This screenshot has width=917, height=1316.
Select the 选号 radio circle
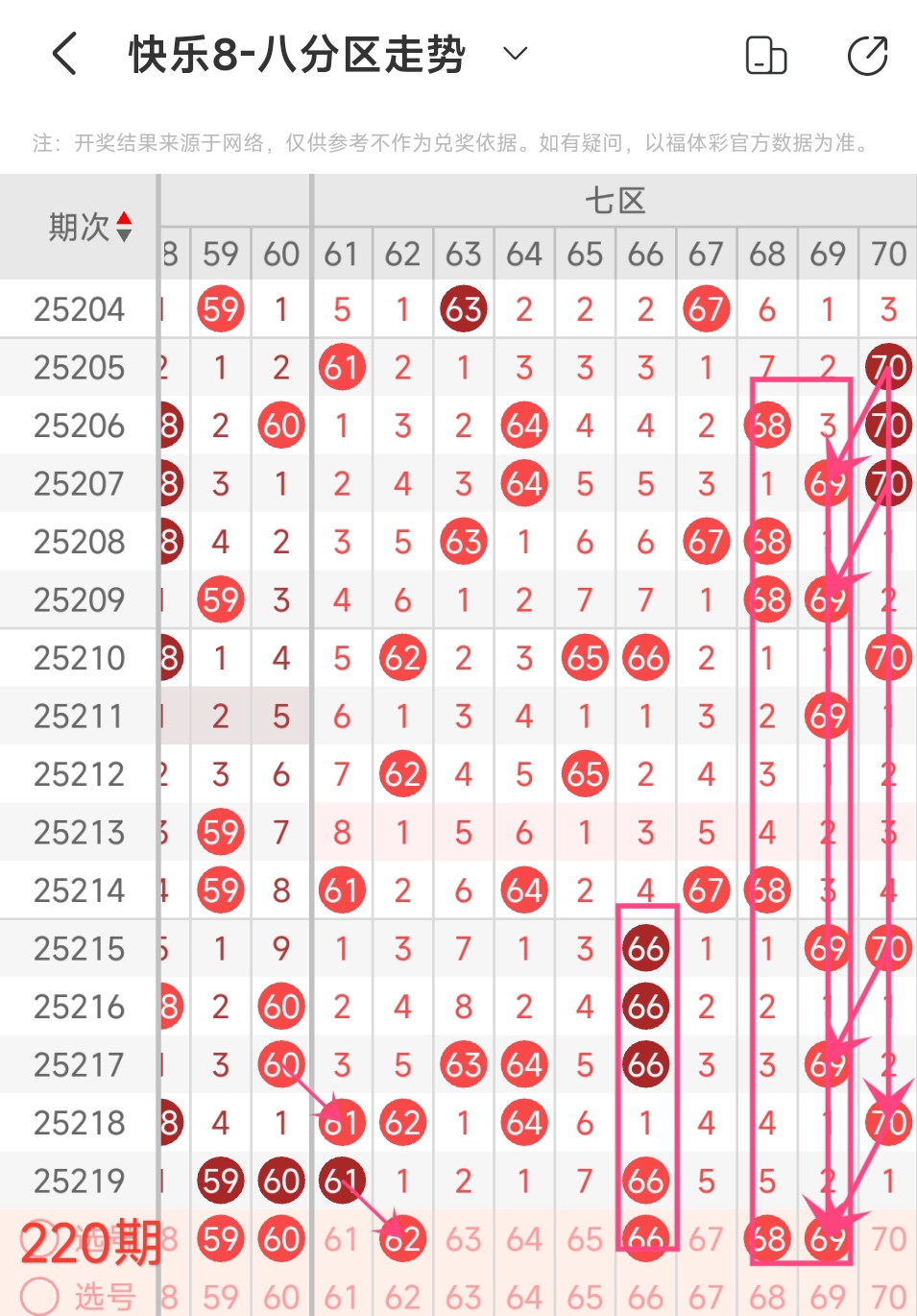(40, 1295)
